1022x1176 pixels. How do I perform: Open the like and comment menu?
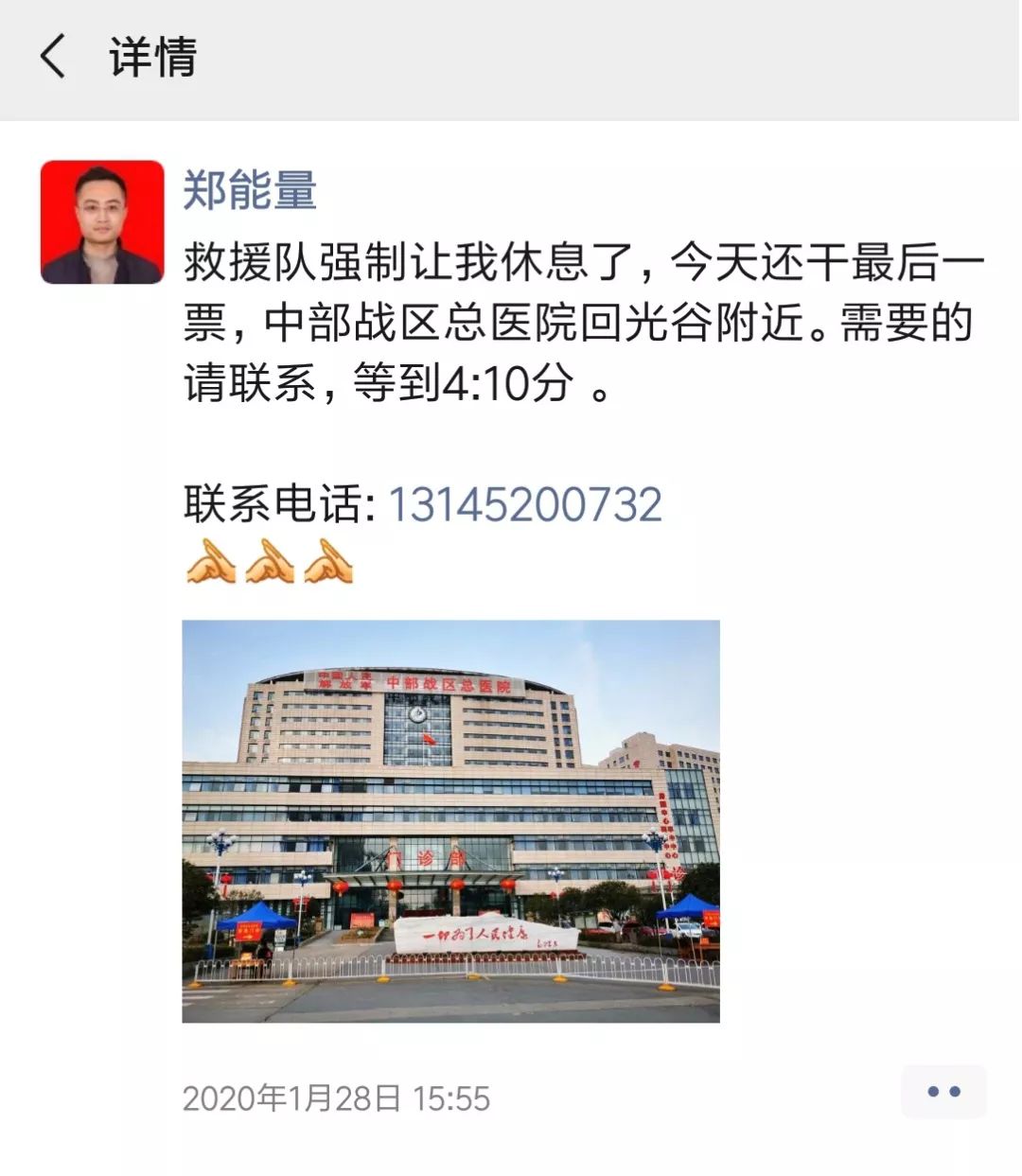click(x=943, y=1092)
